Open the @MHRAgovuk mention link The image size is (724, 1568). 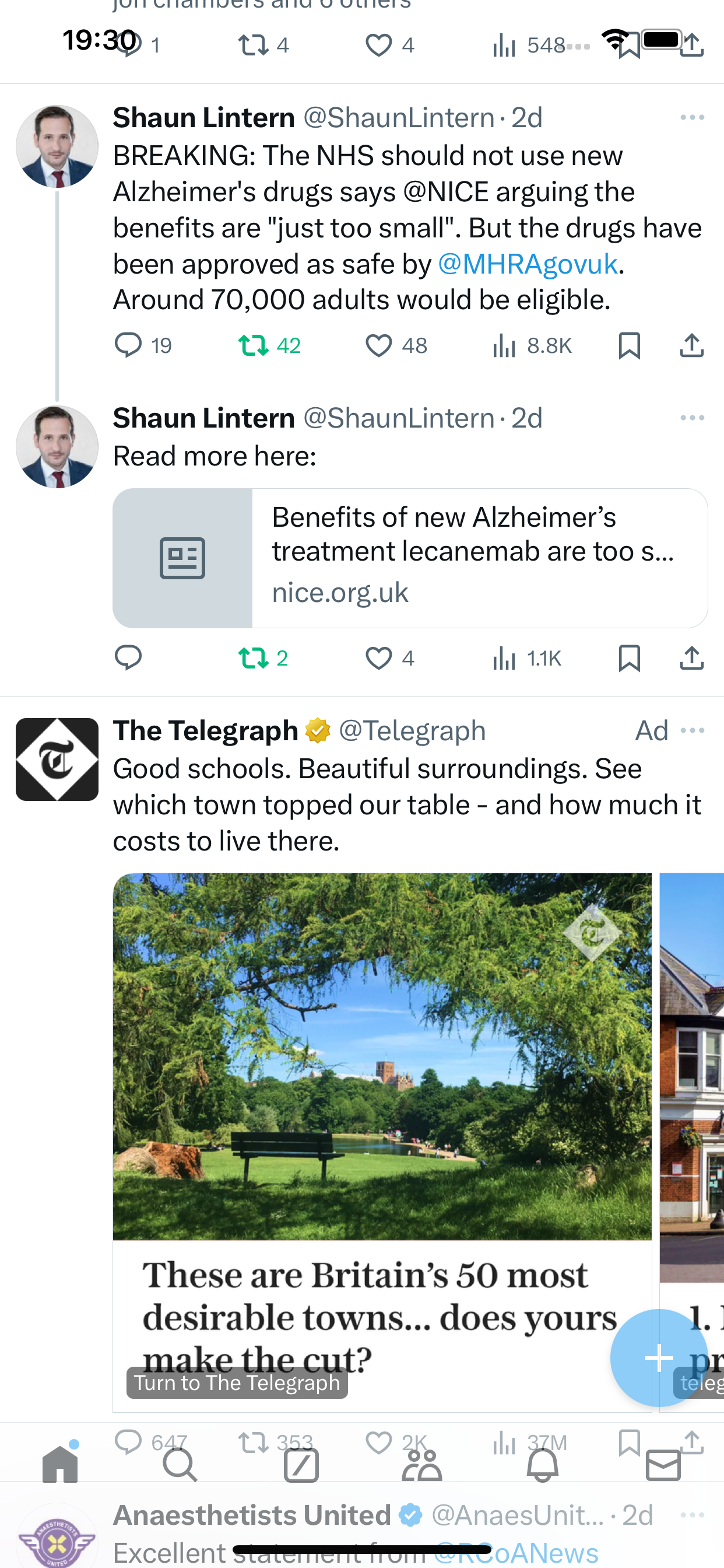point(528,264)
